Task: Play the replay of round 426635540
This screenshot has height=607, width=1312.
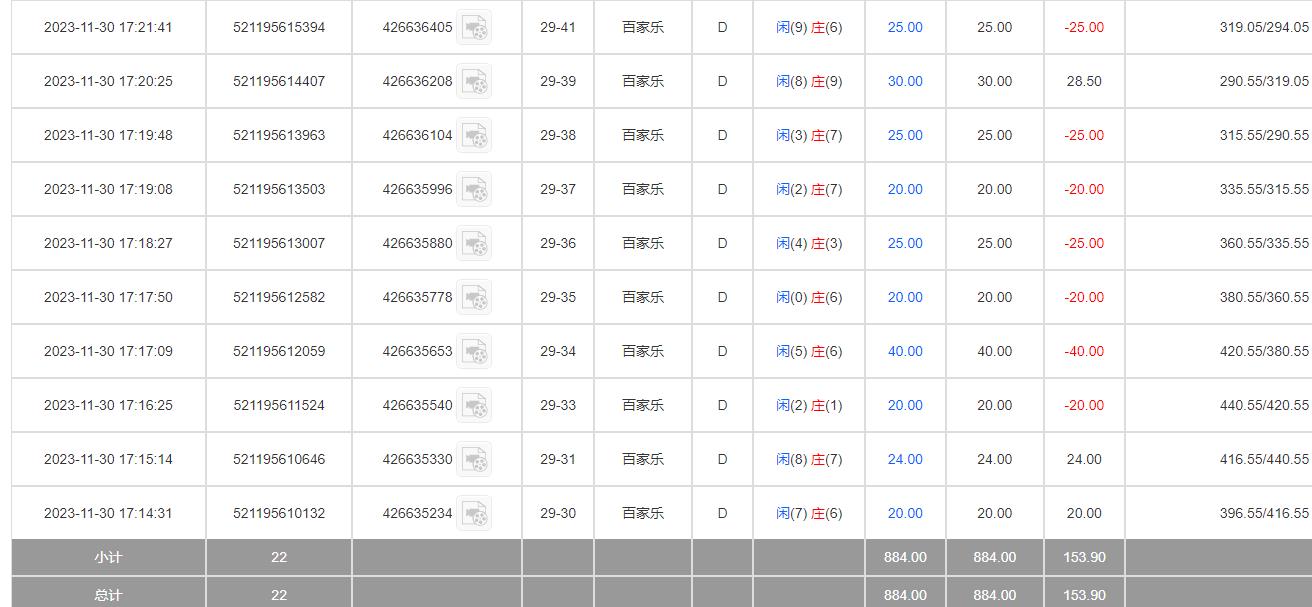Action: pos(474,406)
